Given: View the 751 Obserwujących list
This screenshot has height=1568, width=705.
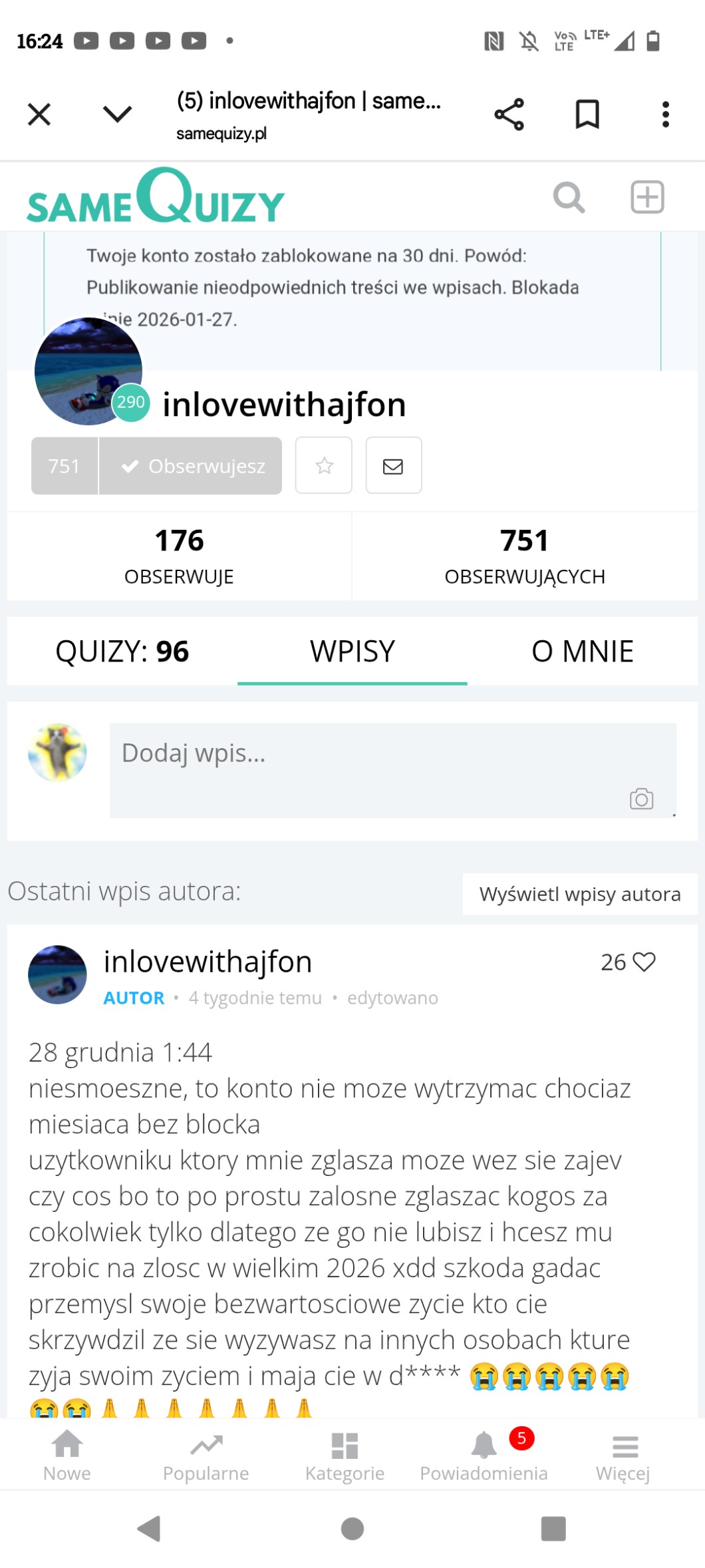Looking at the screenshot, I should coord(525,556).
